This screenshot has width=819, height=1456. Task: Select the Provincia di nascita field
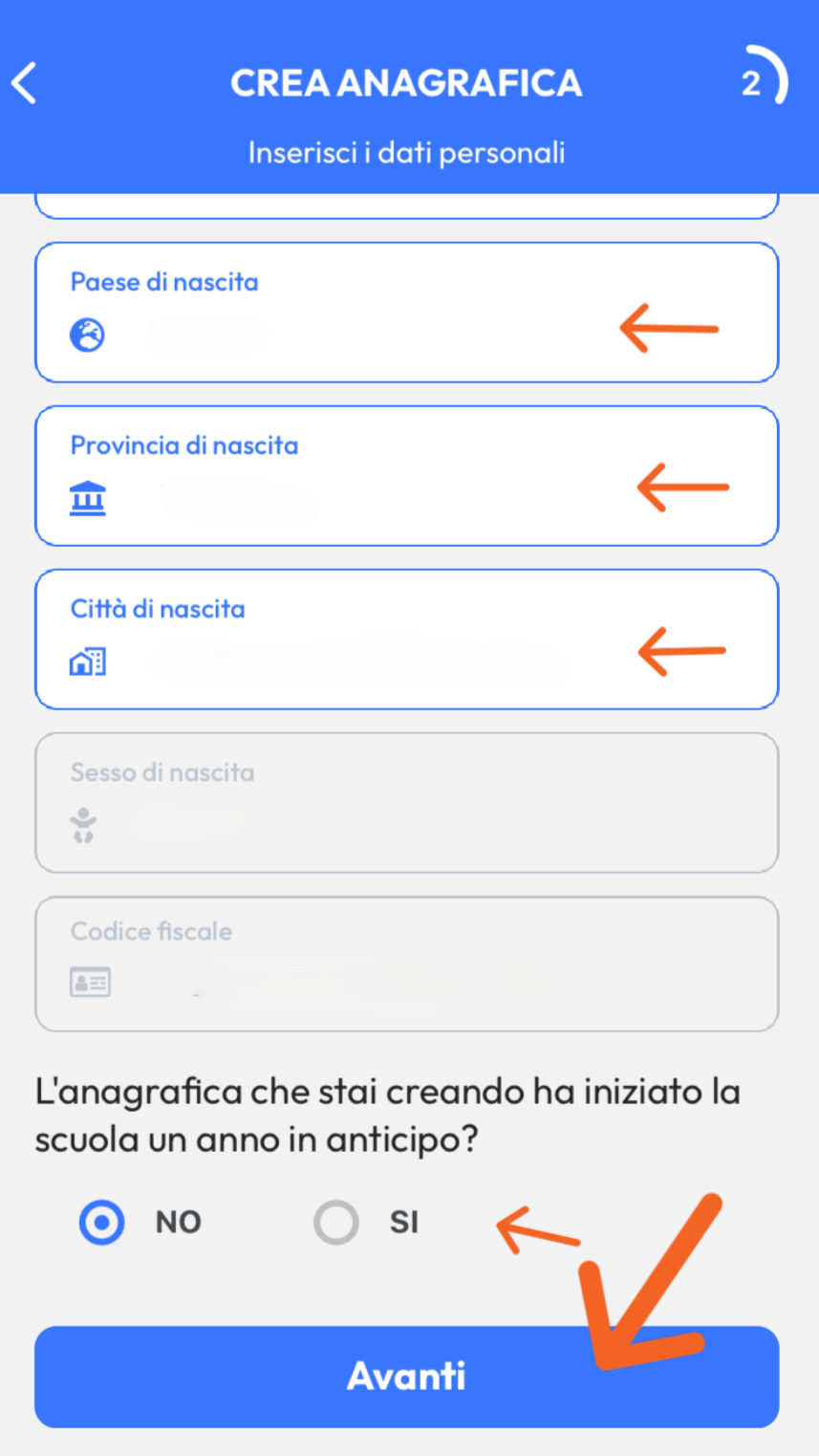click(x=406, y=476)
